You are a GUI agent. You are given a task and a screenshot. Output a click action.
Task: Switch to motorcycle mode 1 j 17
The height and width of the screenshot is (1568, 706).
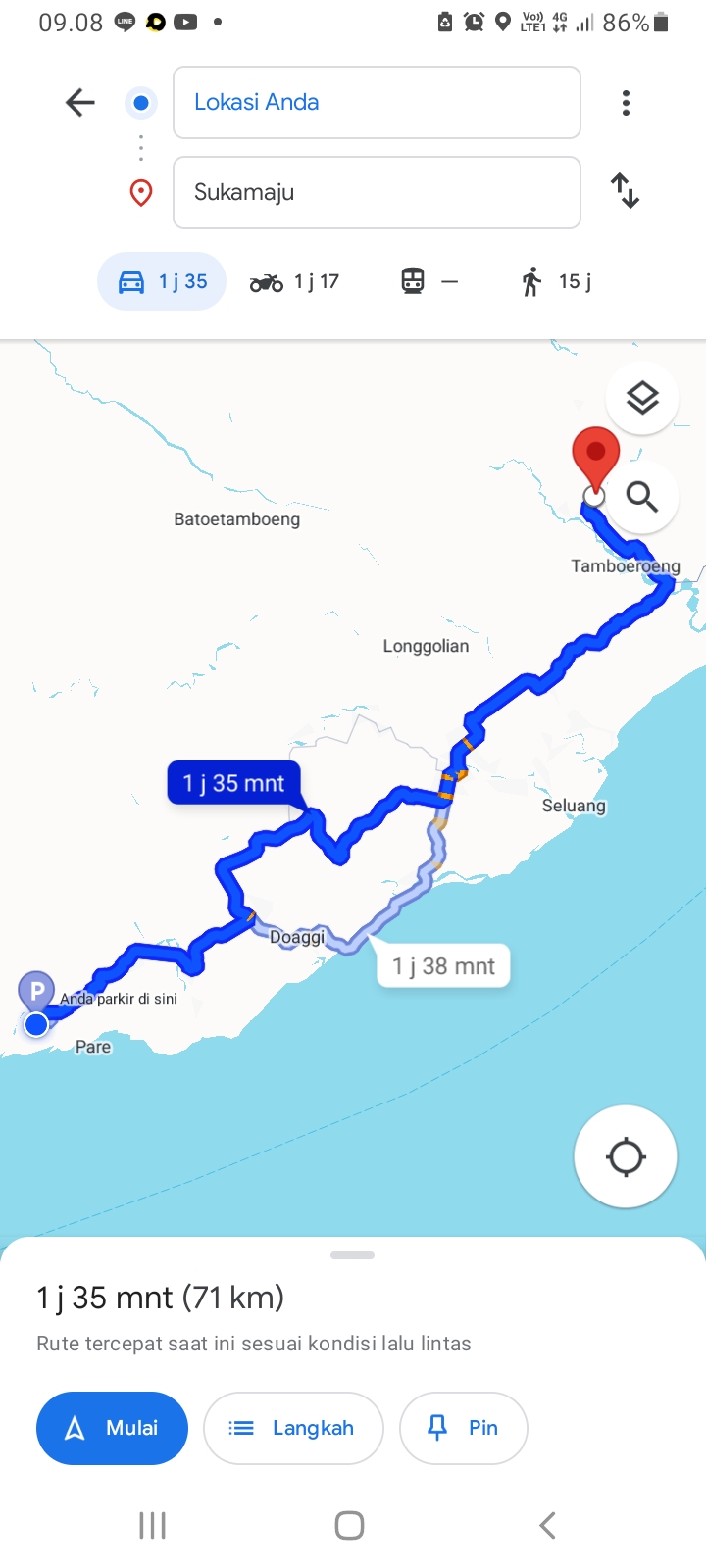tap(294, 282)
